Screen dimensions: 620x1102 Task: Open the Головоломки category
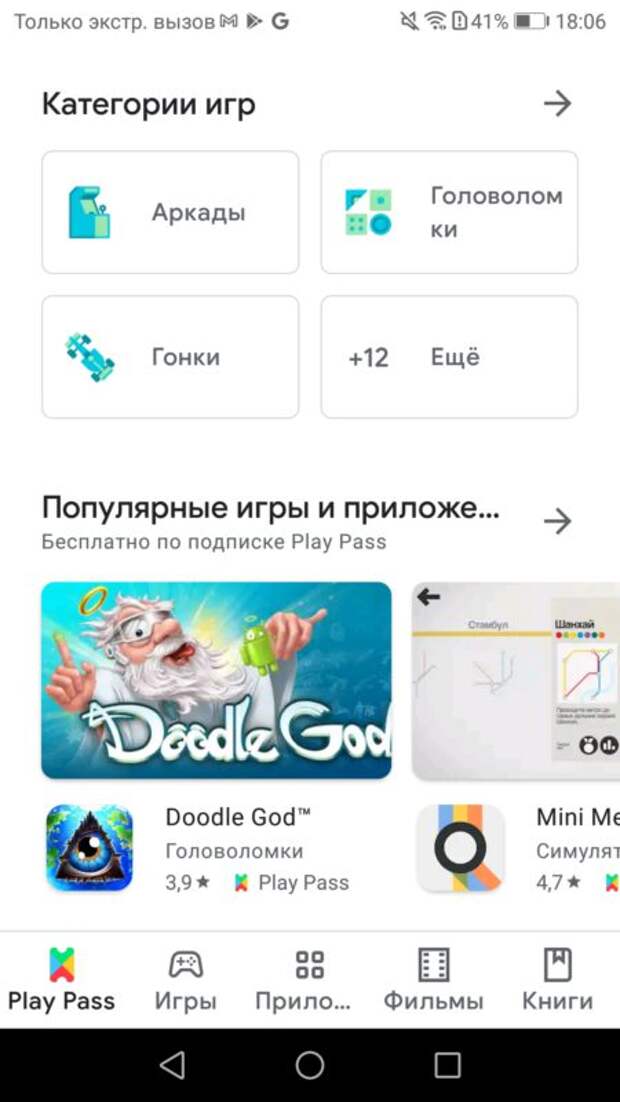449,212
